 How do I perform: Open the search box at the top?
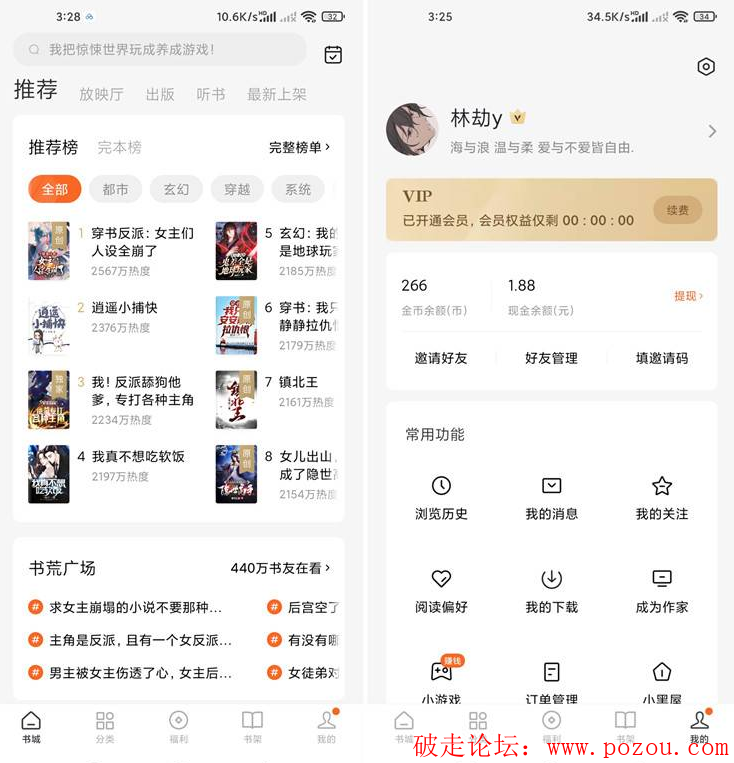(160, 49)
